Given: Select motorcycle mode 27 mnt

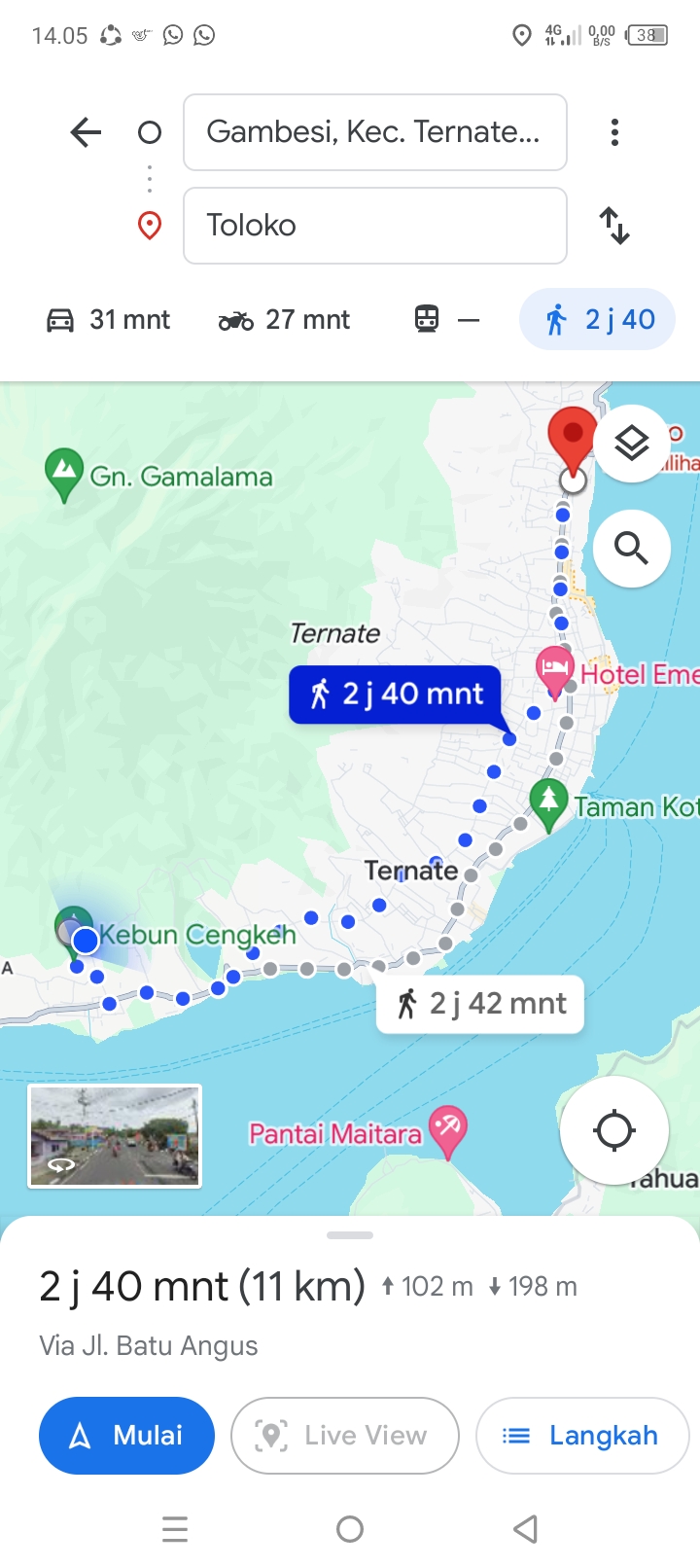Looking at the screenshot, I should (x=284, y=319).
